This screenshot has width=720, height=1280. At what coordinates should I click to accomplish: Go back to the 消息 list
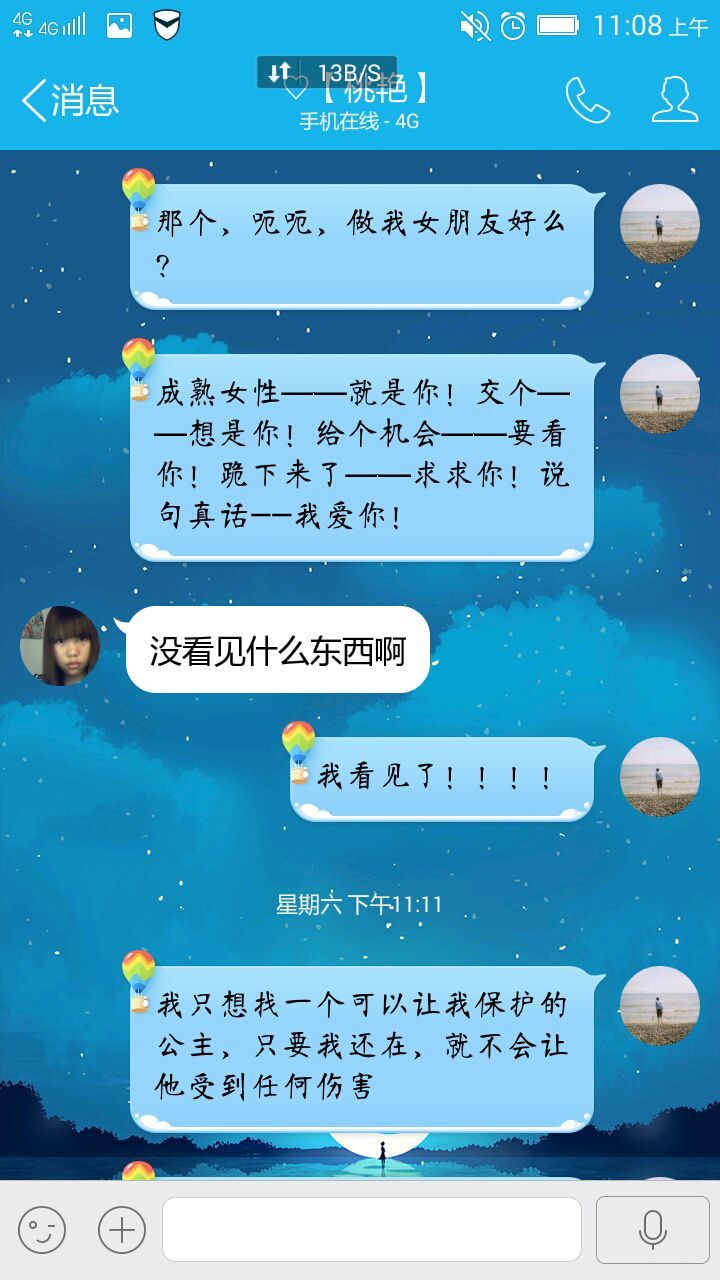[70, 100]
